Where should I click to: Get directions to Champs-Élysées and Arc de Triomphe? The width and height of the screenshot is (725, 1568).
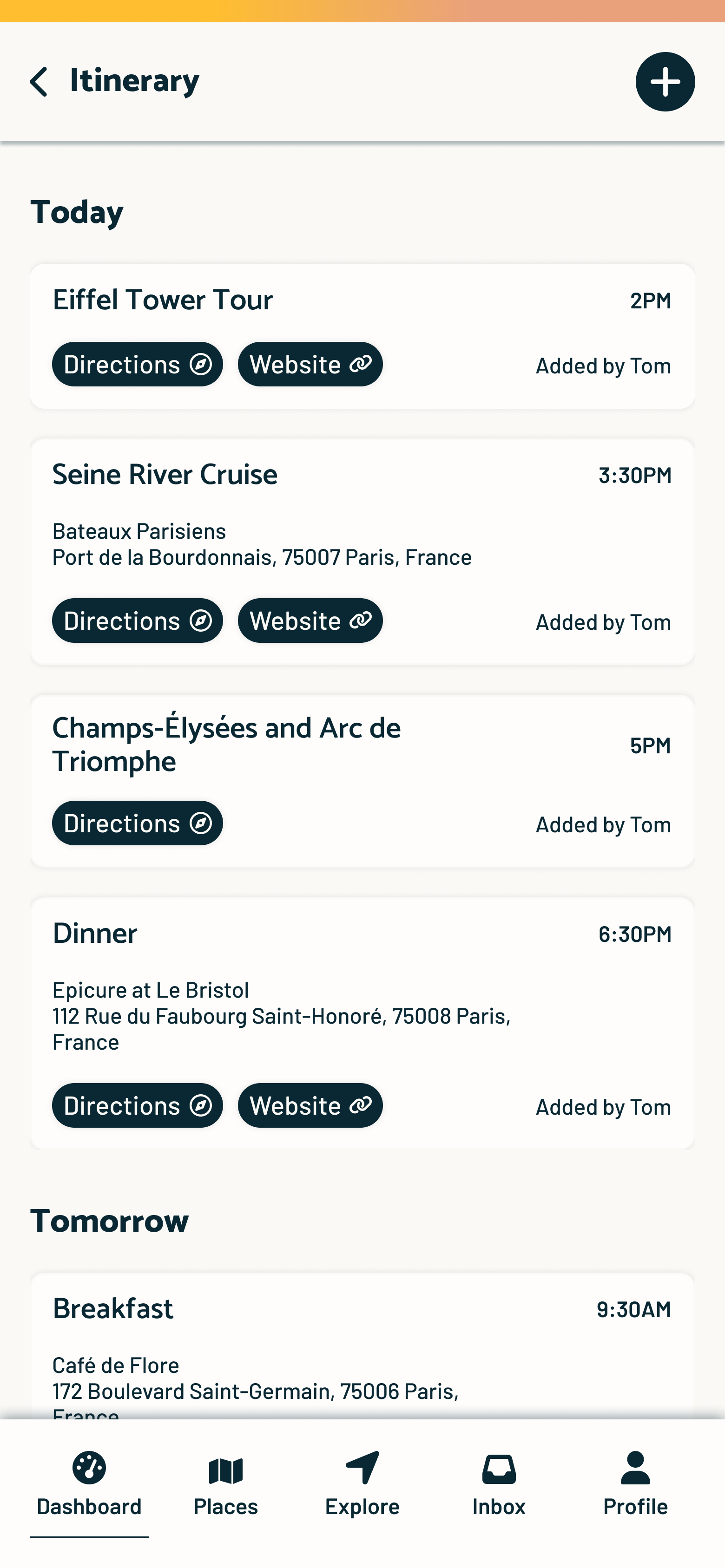[x=137, y=823]
